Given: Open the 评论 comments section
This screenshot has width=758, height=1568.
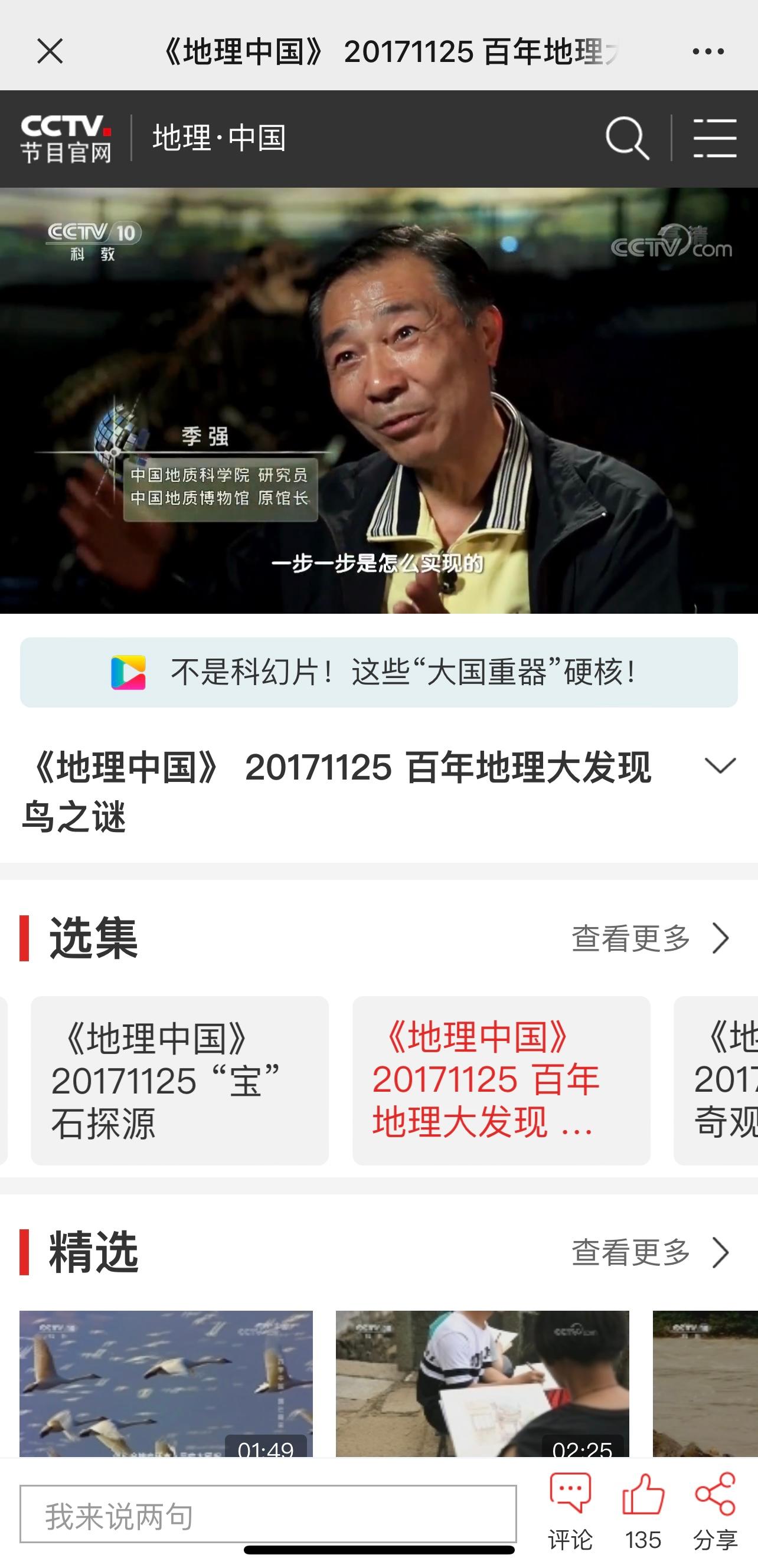Looking at the screenshot, I should 570,1511.
